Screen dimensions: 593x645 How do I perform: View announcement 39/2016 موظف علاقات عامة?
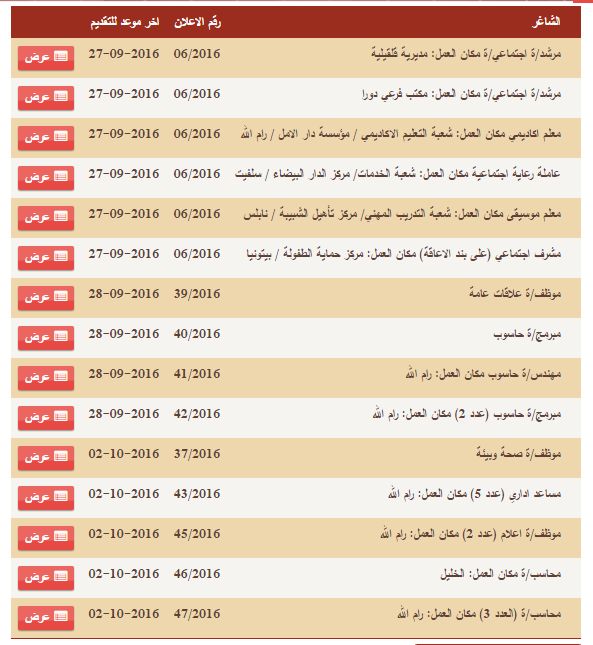pyautogui.click(x=46, y=297)
